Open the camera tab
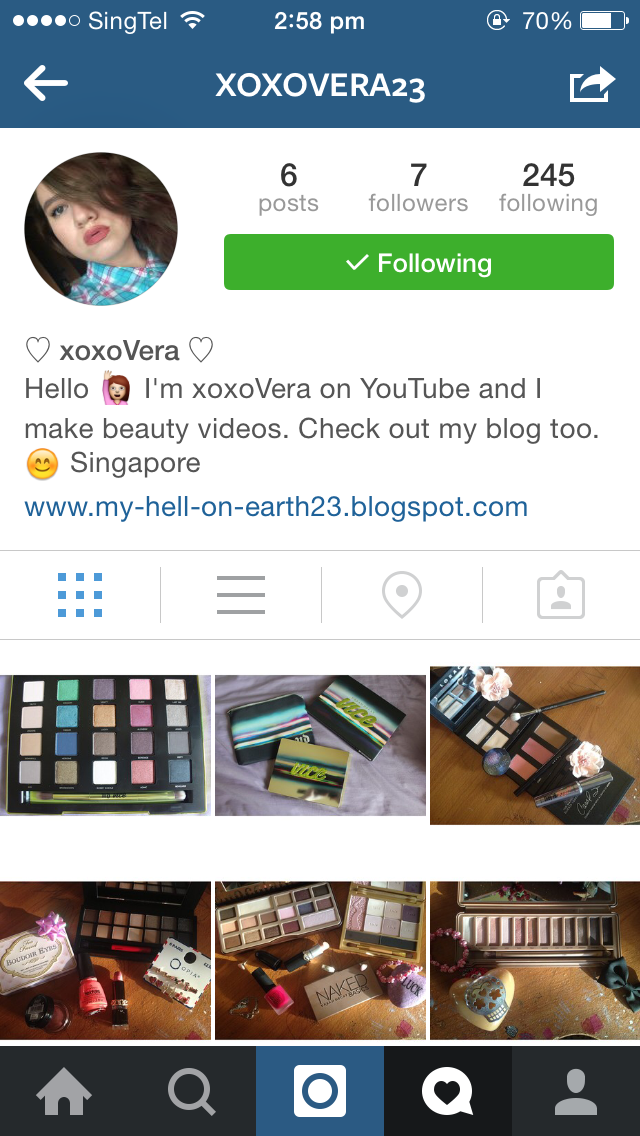 (320, 1091)
